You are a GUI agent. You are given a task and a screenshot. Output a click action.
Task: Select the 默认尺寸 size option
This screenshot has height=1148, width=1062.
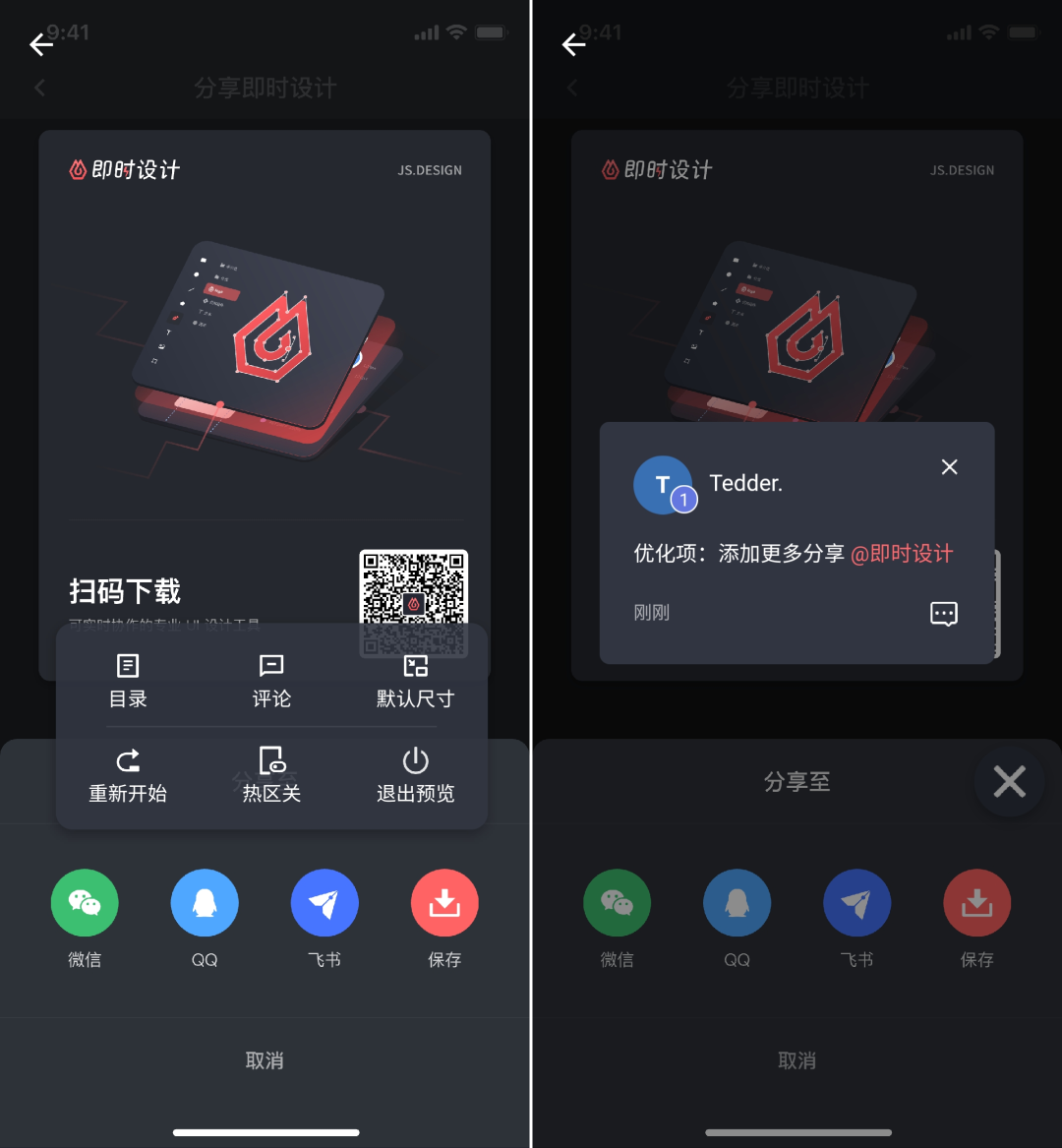pyautogui.click(x=415, y=681)
